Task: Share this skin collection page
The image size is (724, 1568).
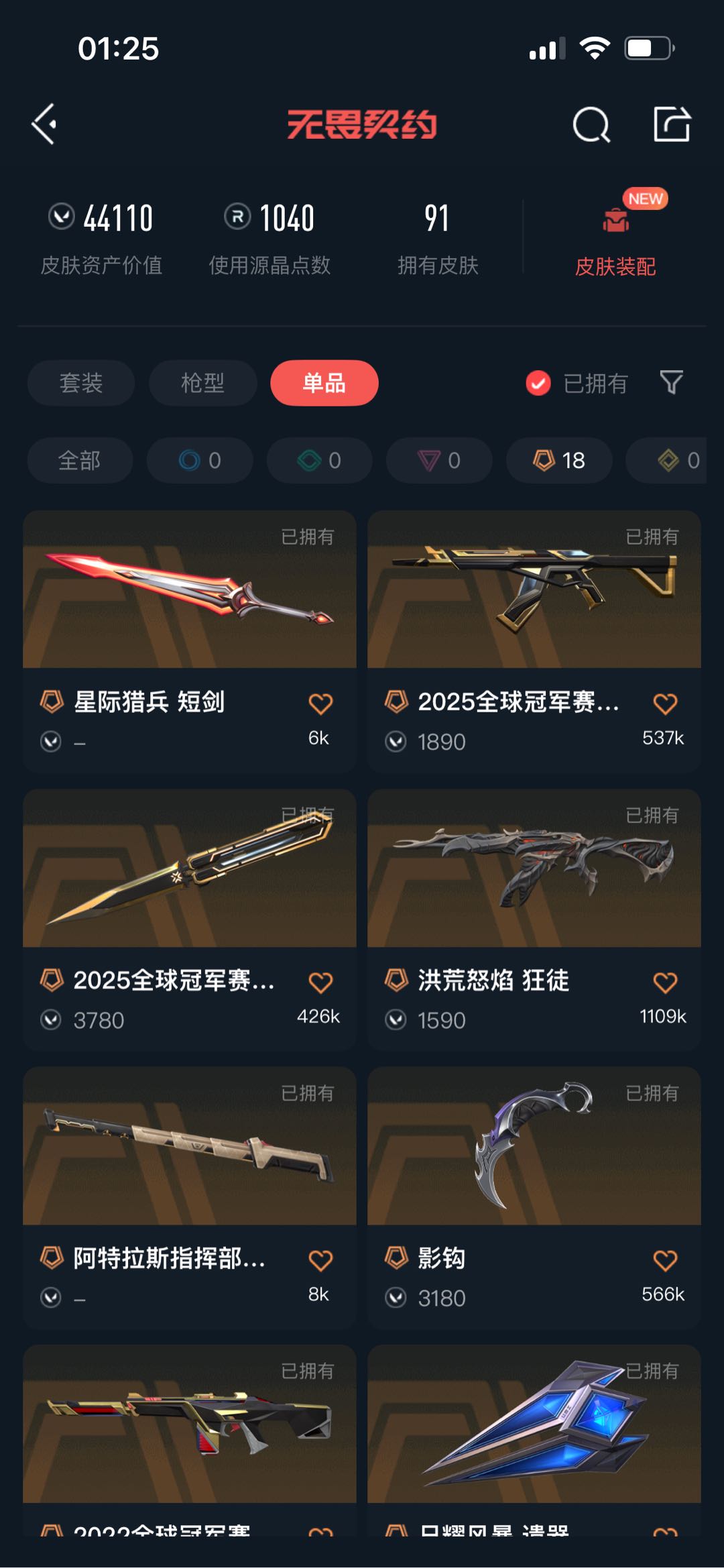Action: (672, 124)
